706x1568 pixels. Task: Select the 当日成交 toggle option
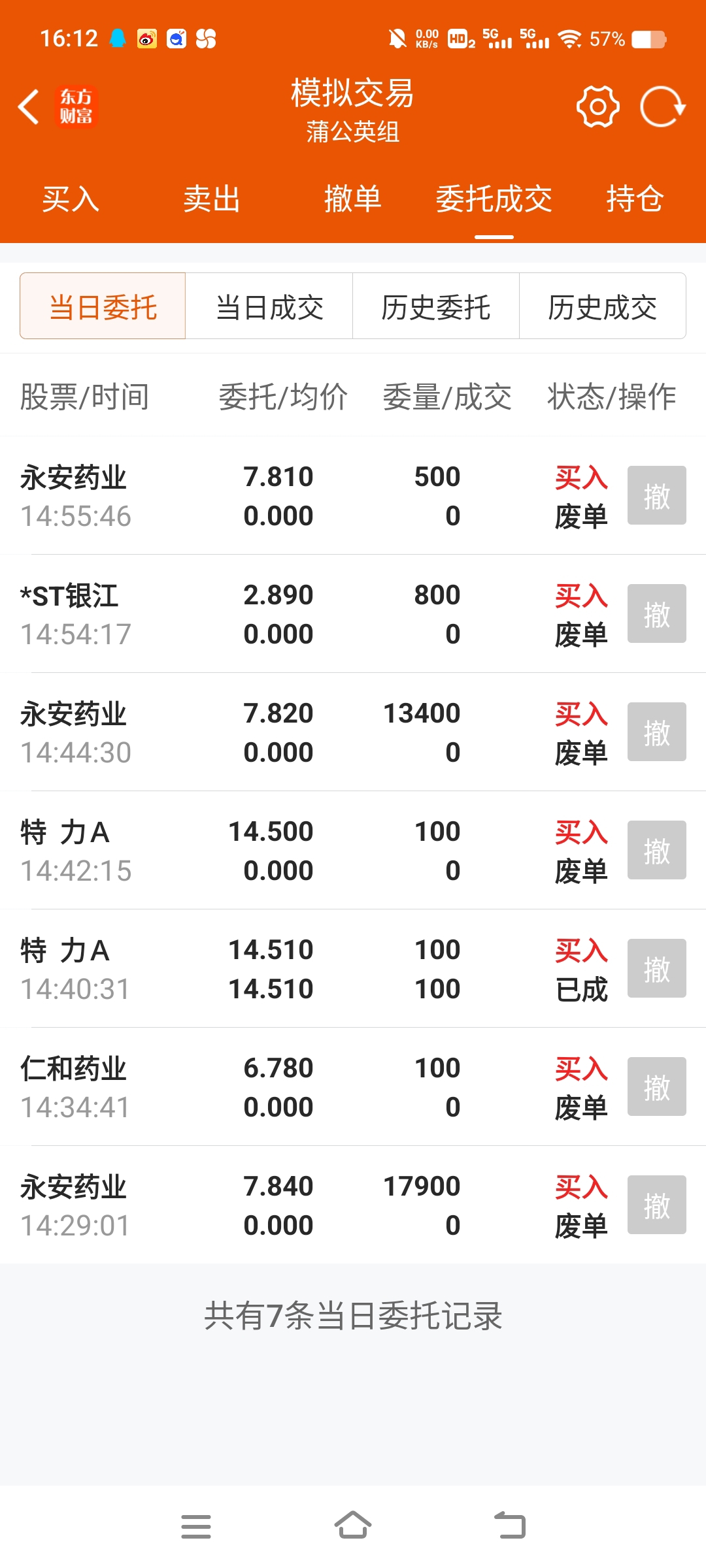[270, 307]
